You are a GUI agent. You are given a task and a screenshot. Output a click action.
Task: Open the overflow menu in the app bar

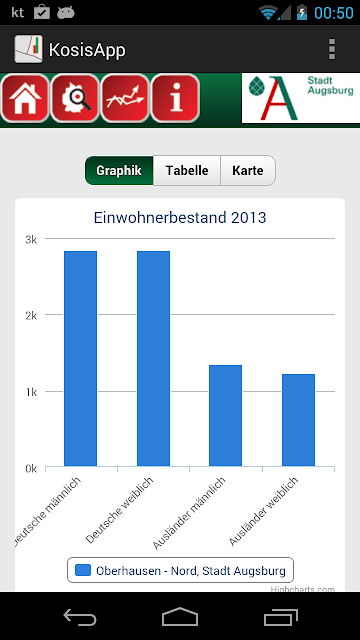(332, 49)
